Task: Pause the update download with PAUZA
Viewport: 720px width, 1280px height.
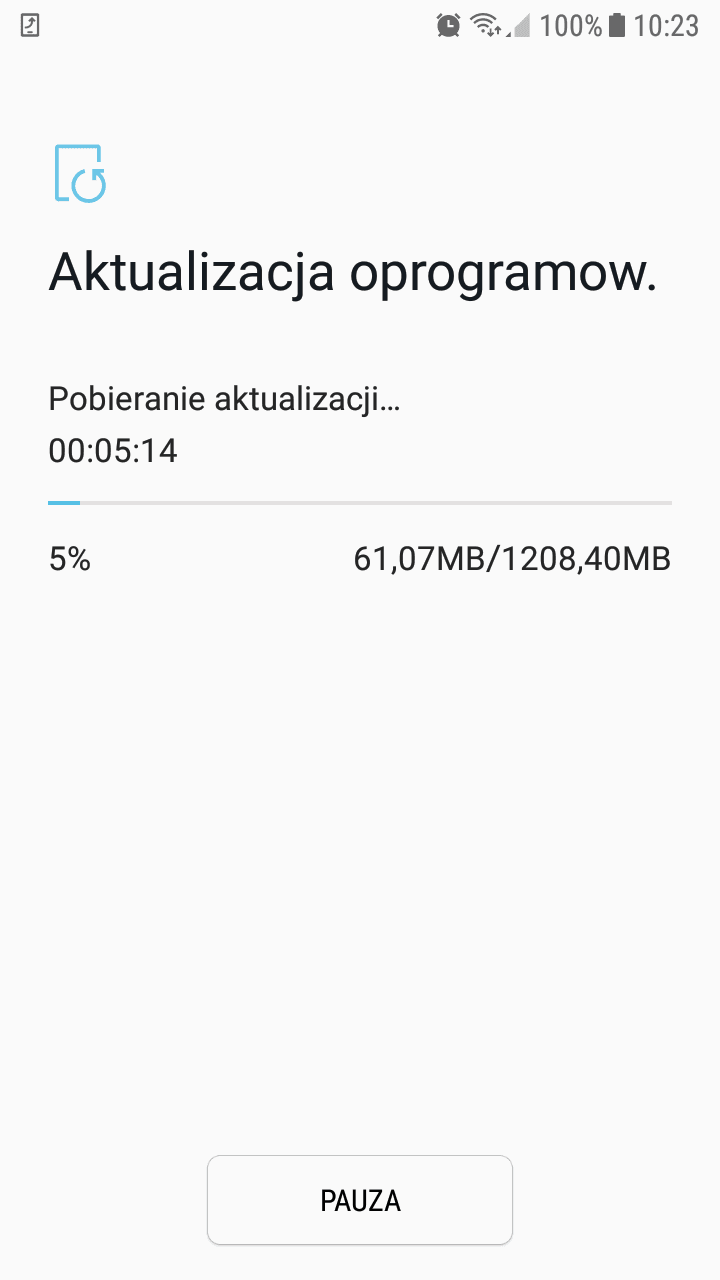Action: point(360,1200)
